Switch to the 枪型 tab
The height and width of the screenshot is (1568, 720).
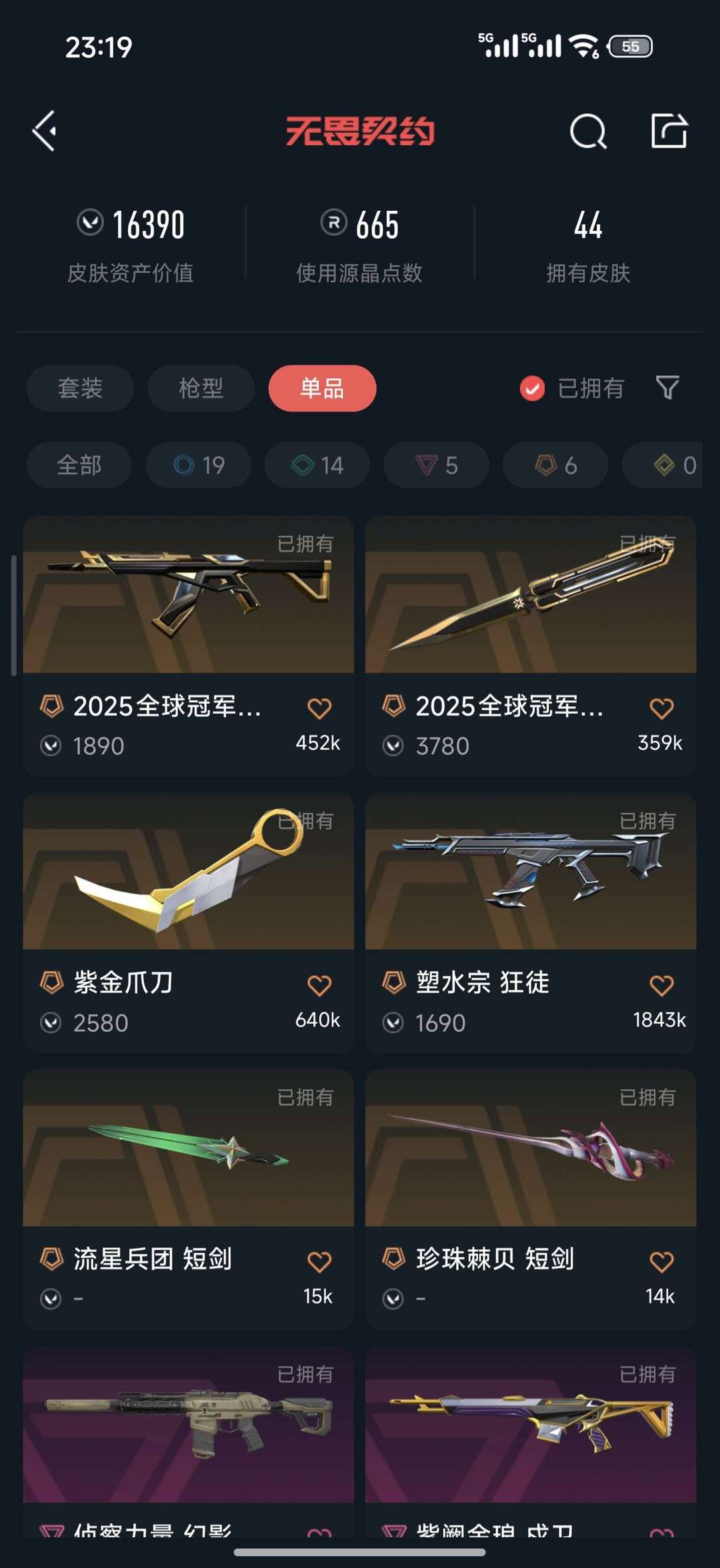point(201,388)
